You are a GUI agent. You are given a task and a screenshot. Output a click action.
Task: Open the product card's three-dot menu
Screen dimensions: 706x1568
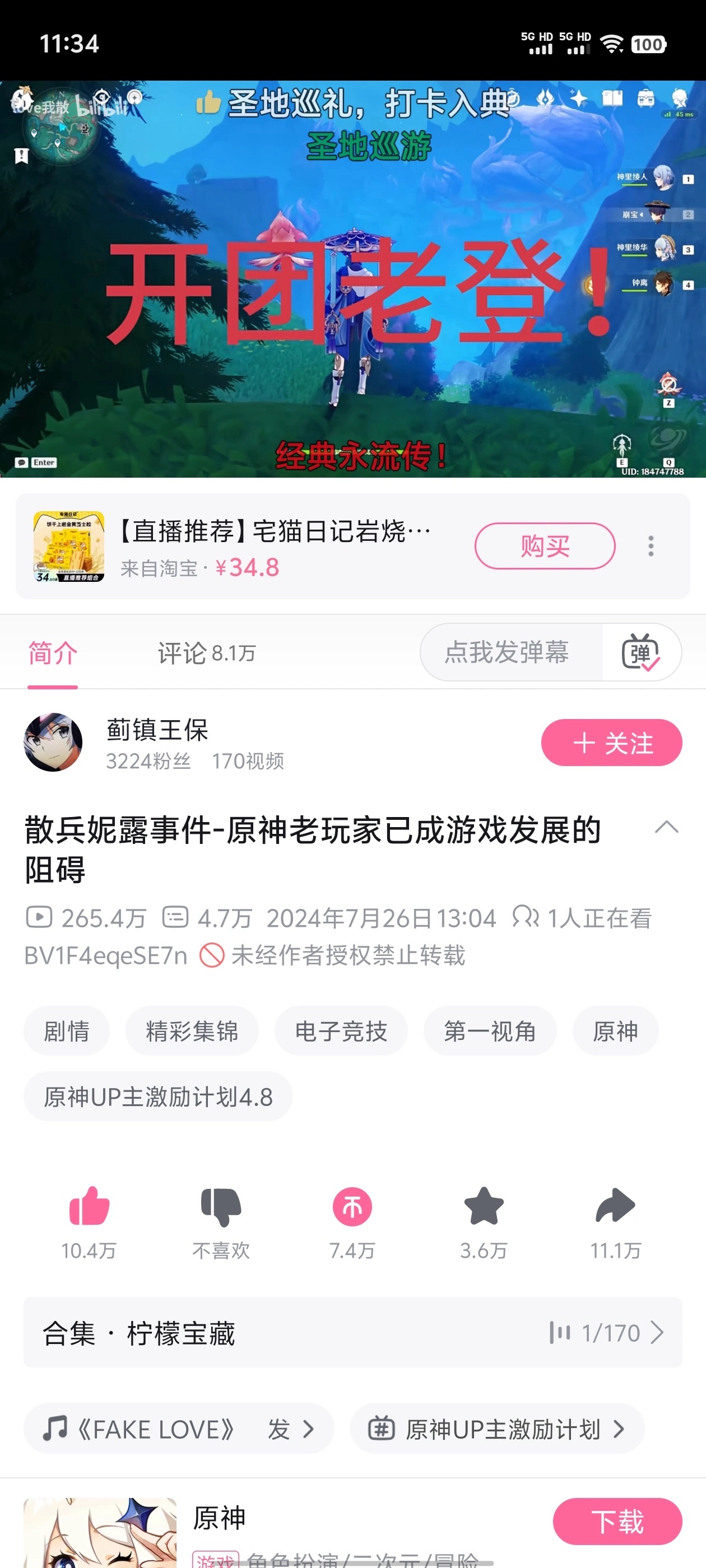pos(651,546)
